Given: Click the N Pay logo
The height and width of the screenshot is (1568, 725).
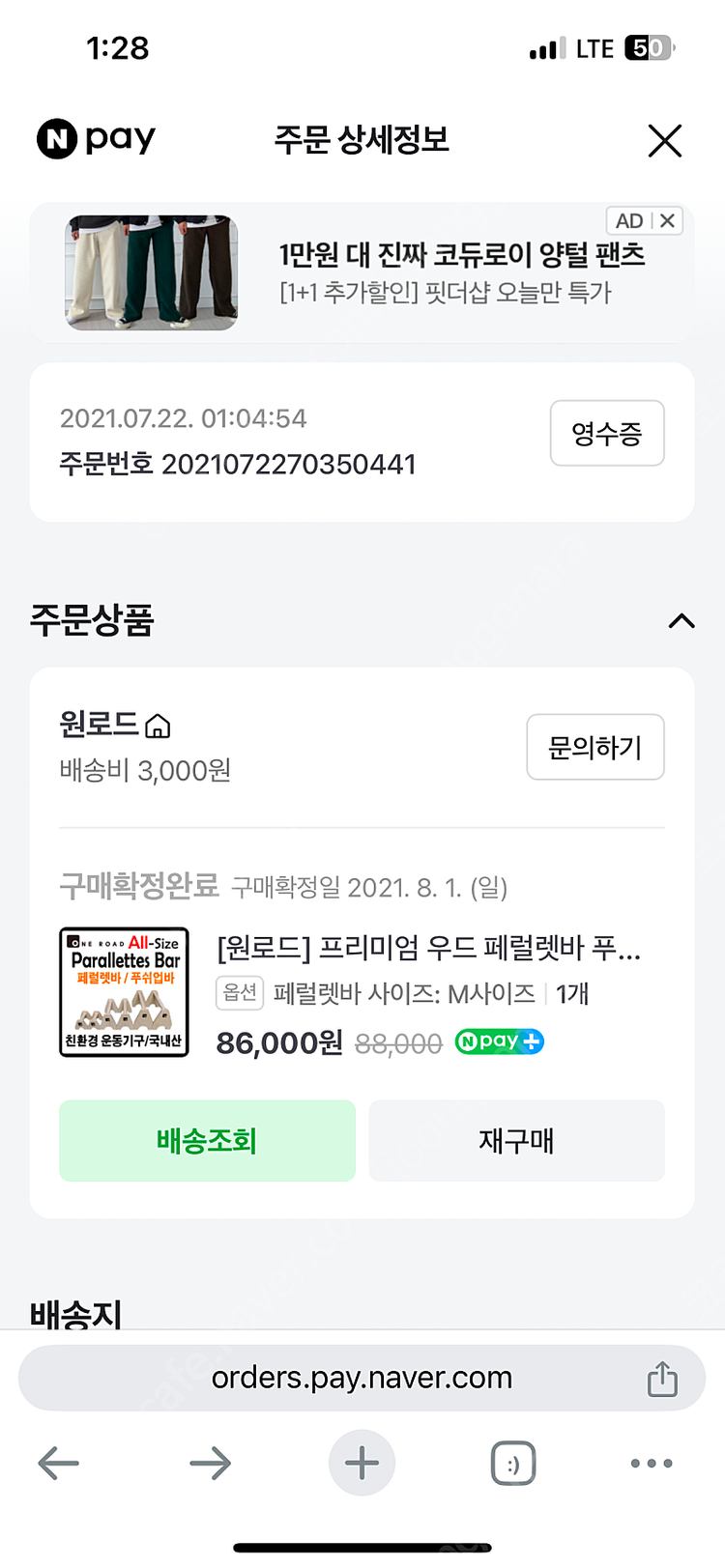Looking at the screenshot, I should [95, 138].
